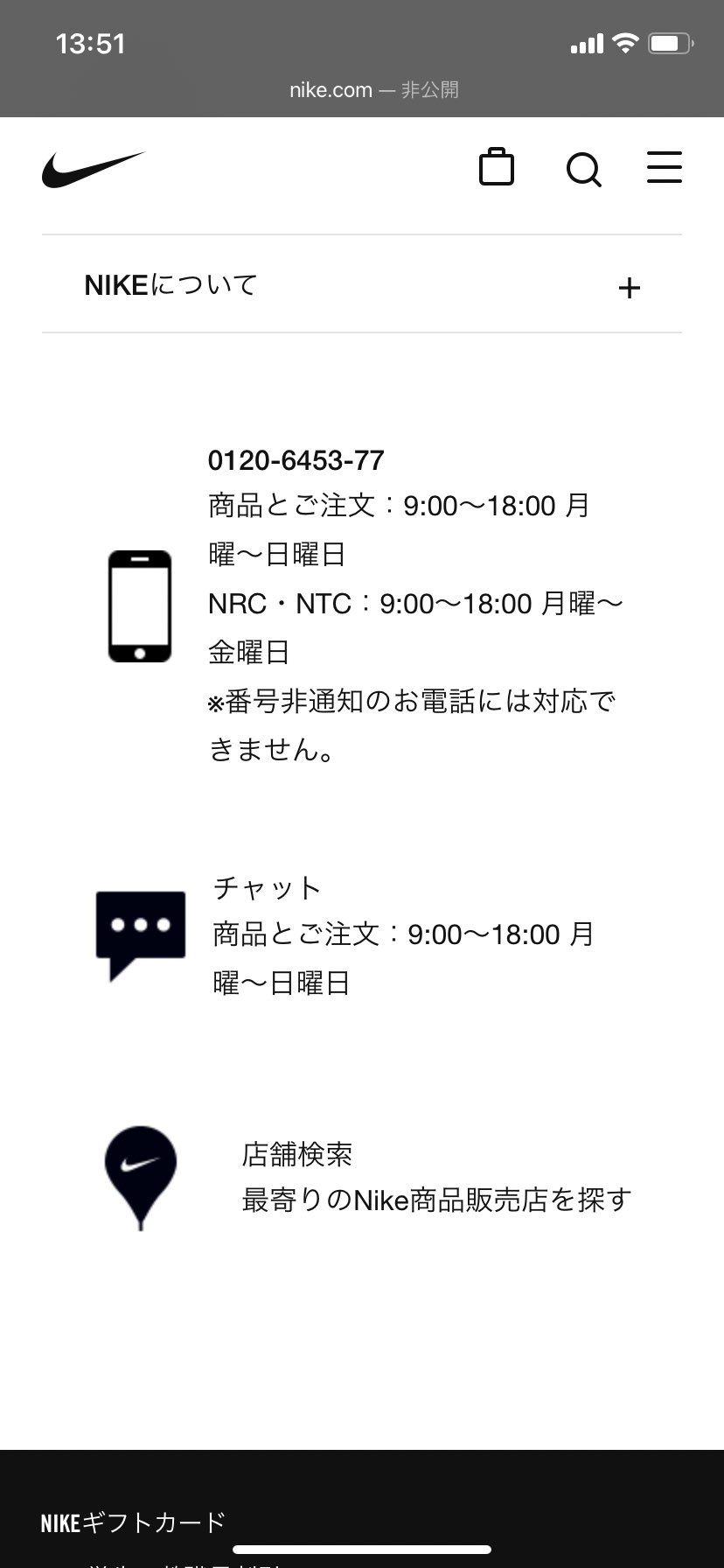Open the shopping bag

[498, 168]
